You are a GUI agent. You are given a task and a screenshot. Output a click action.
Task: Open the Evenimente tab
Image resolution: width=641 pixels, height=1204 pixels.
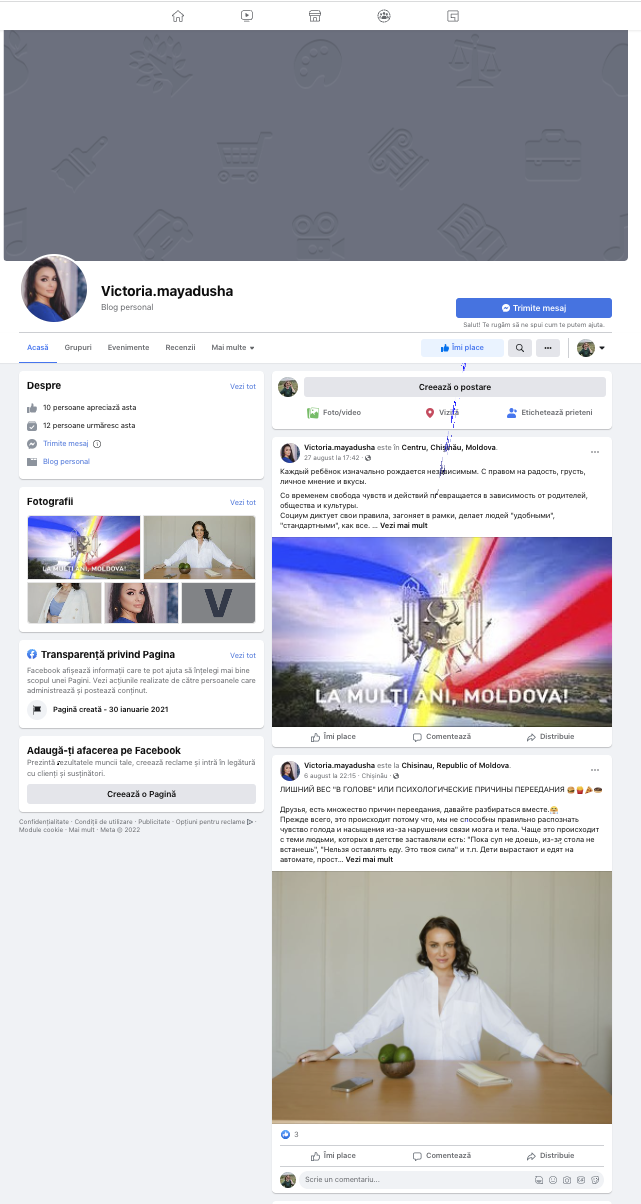coord(129,347)
